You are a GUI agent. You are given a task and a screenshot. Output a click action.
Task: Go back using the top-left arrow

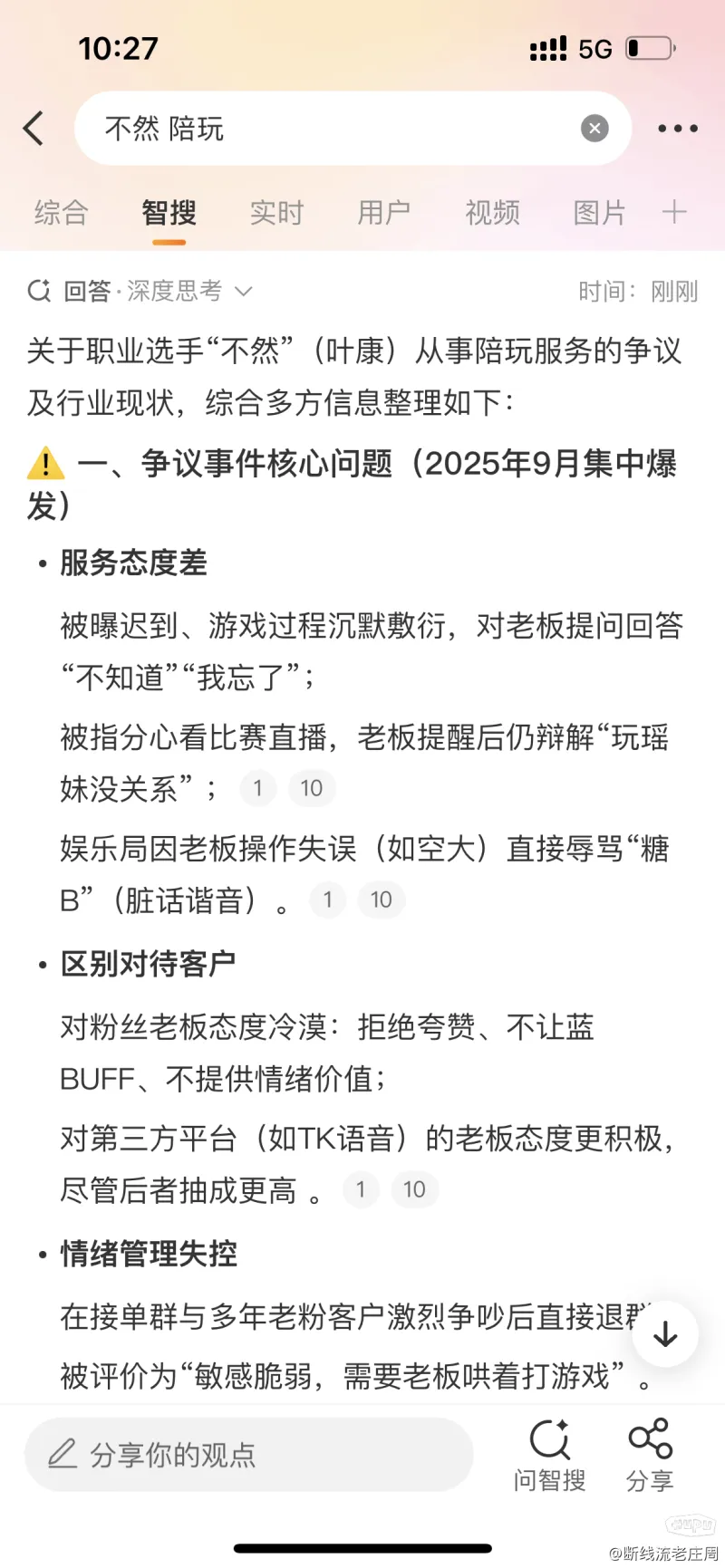34,129
